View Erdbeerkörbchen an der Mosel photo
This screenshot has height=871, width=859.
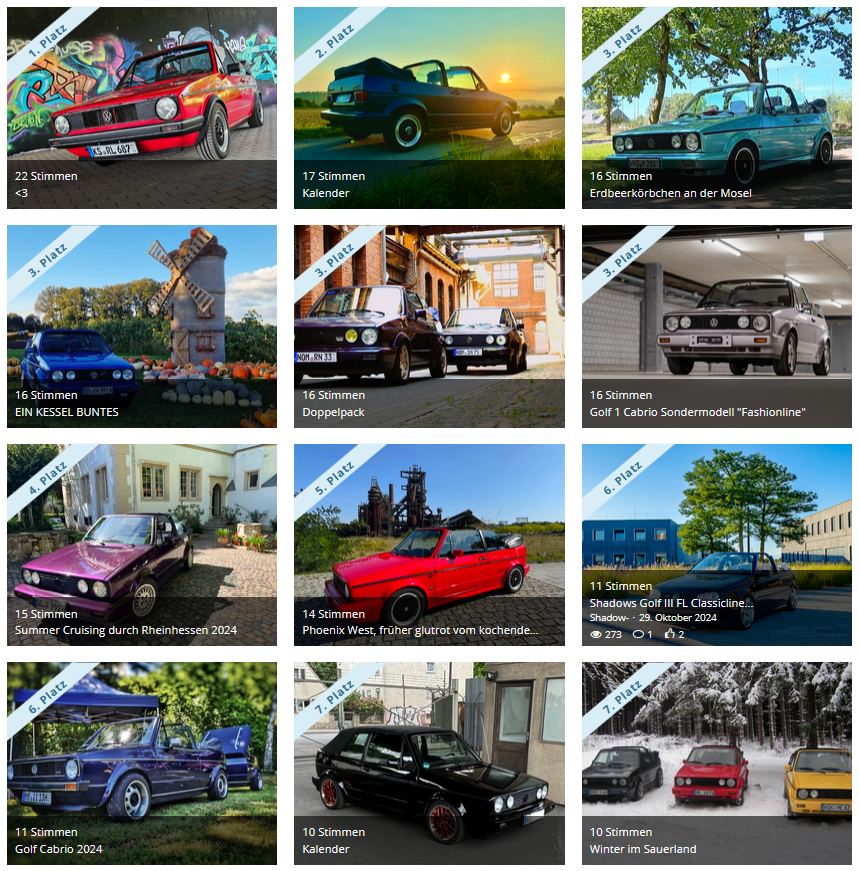(x=716, y=100)
